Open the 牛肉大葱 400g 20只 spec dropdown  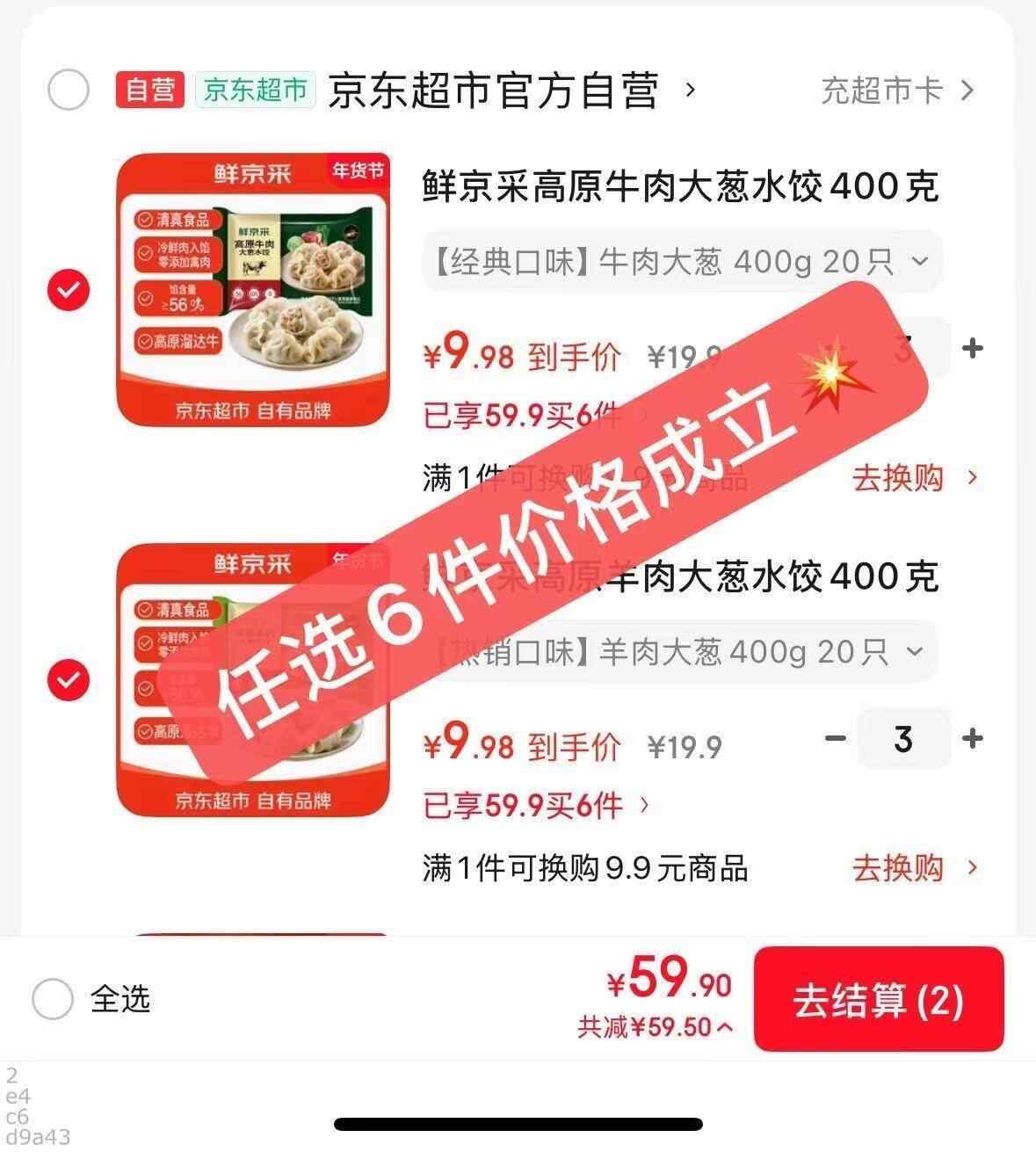click(x=681, y=262)
